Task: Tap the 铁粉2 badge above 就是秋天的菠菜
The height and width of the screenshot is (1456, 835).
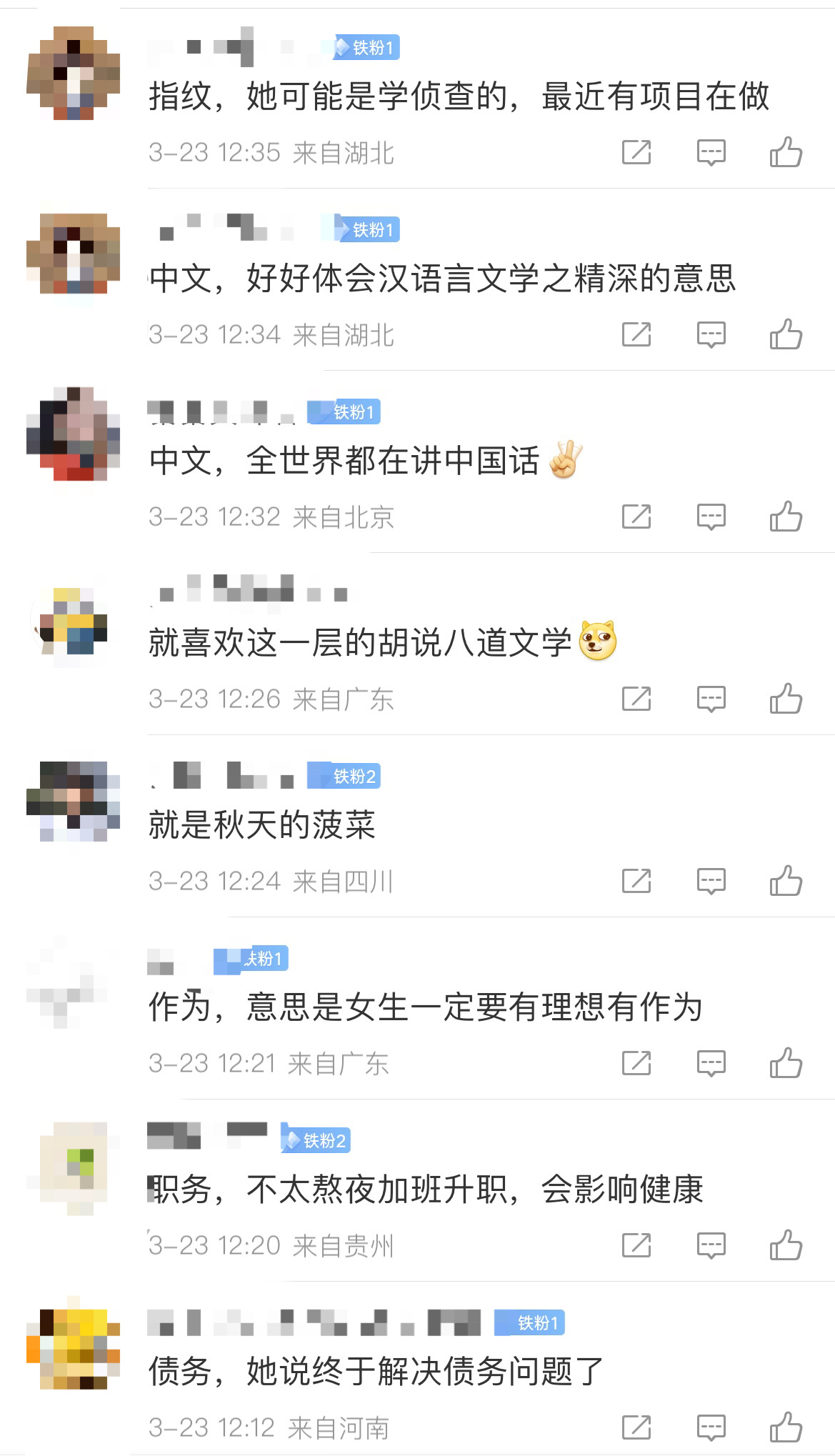Action: click(x=344, y=776)
